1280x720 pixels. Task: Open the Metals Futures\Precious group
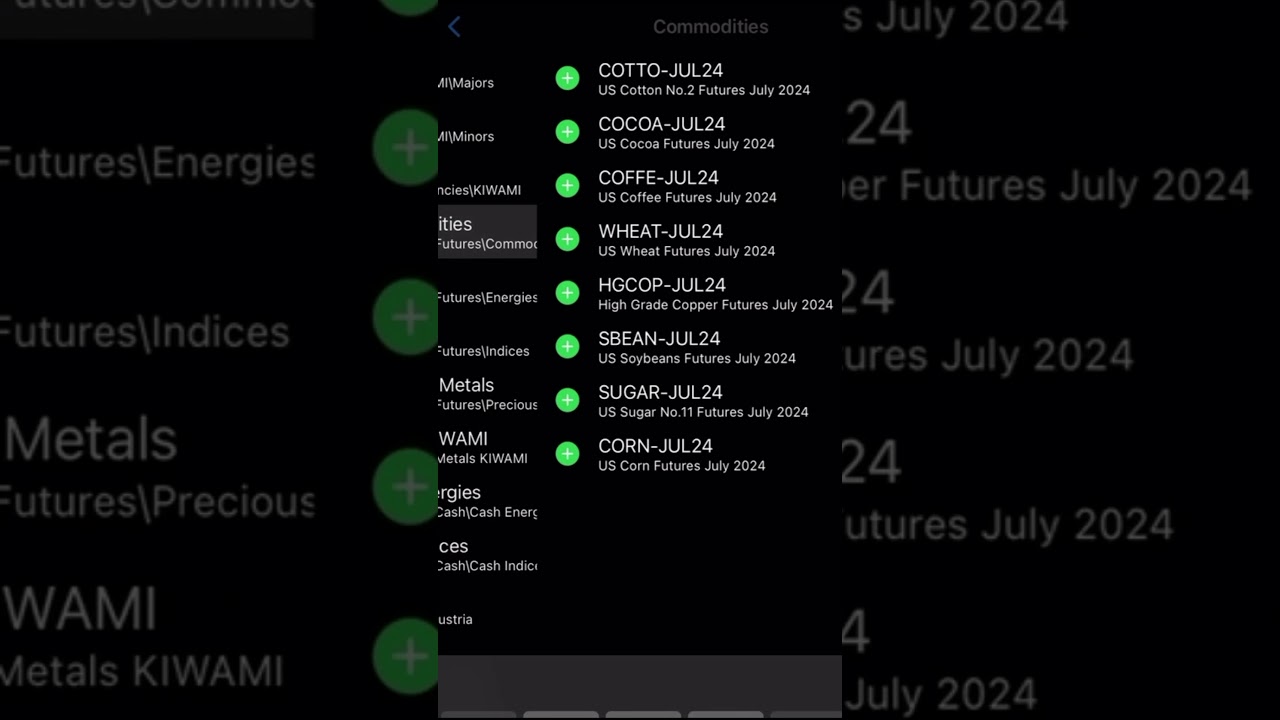point(487,394)
